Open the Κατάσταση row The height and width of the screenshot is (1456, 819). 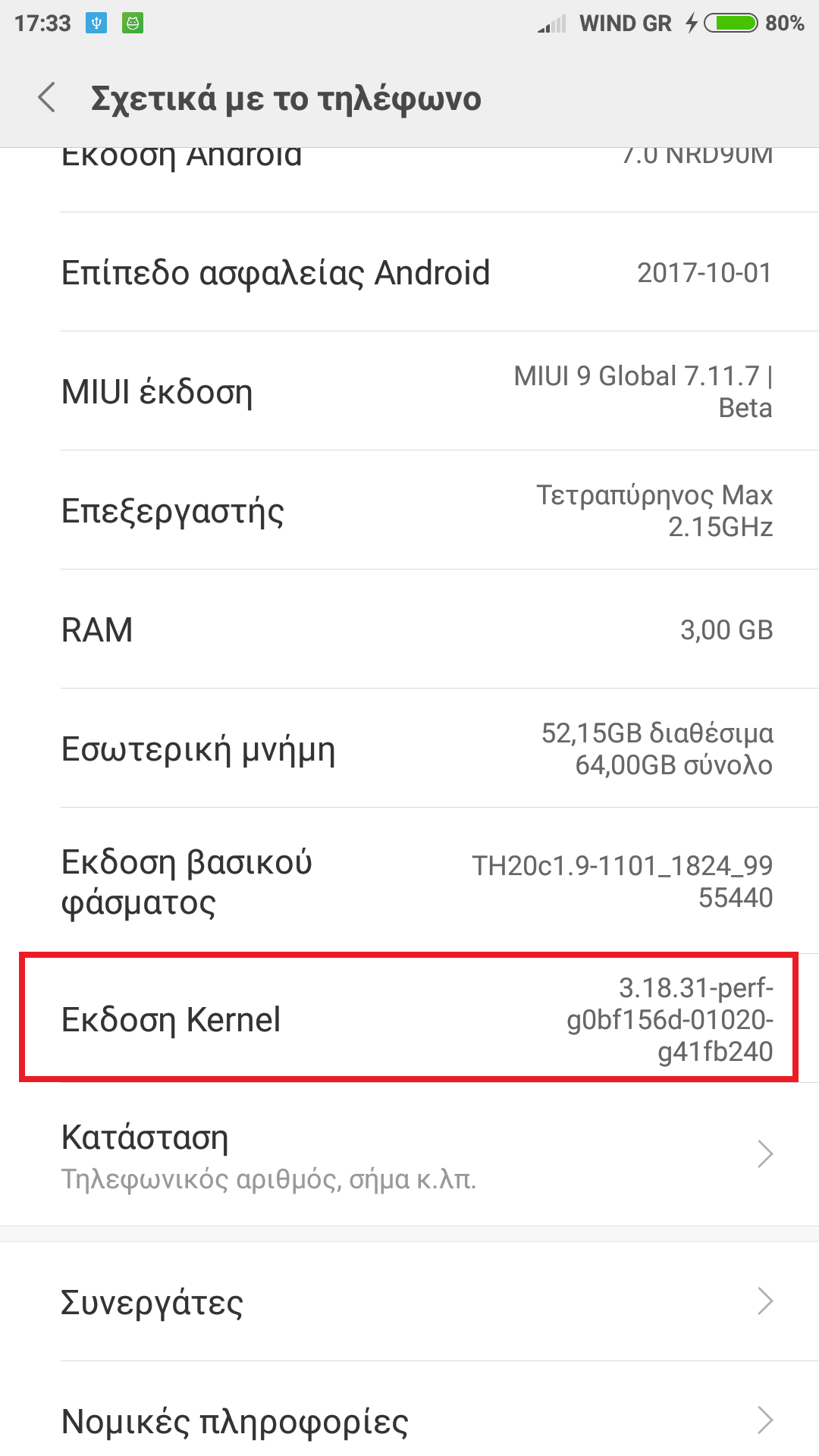pyautogui.click(x=409, y=1154)
